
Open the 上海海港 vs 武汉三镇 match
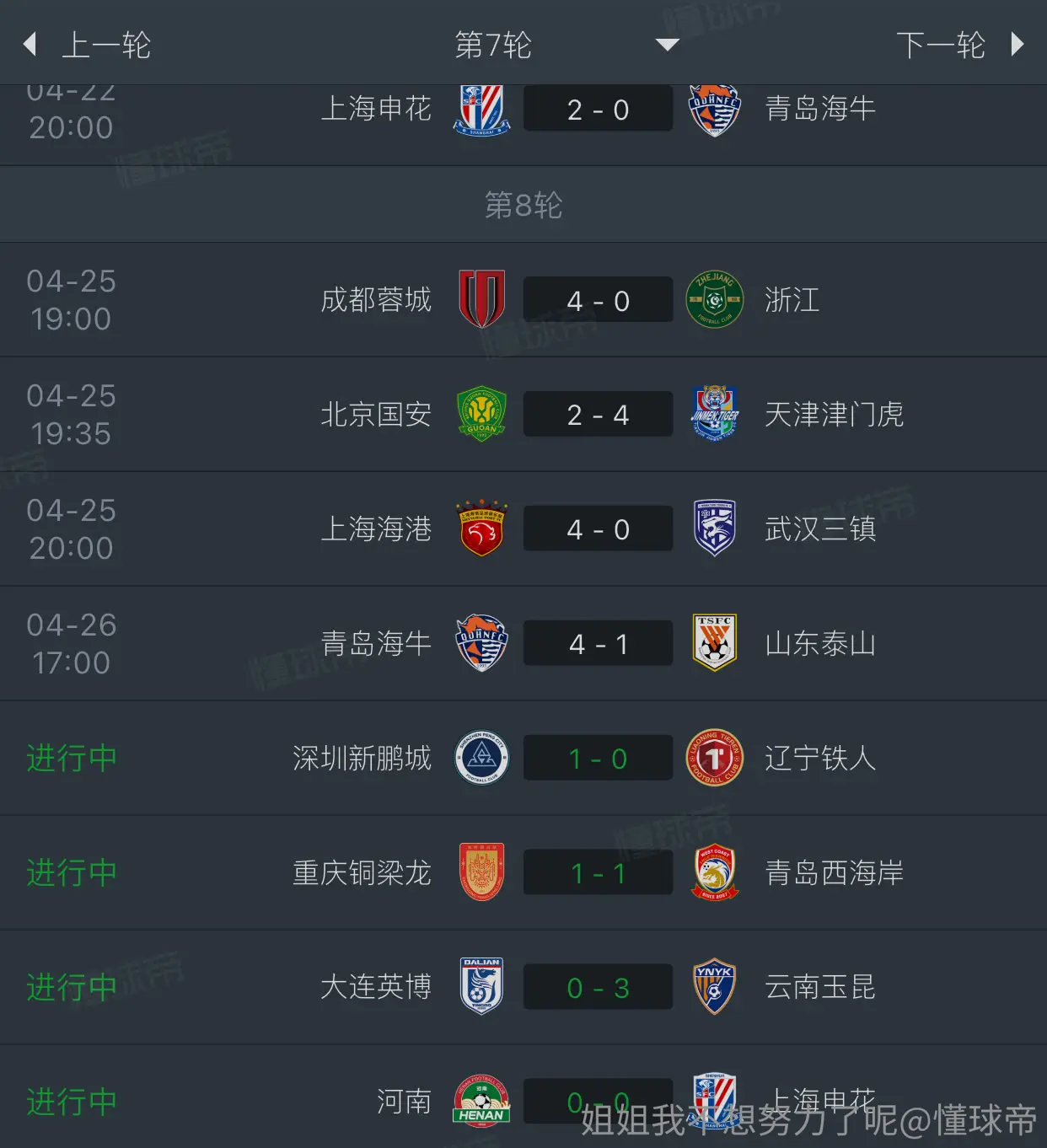click(x=523, y=529)
